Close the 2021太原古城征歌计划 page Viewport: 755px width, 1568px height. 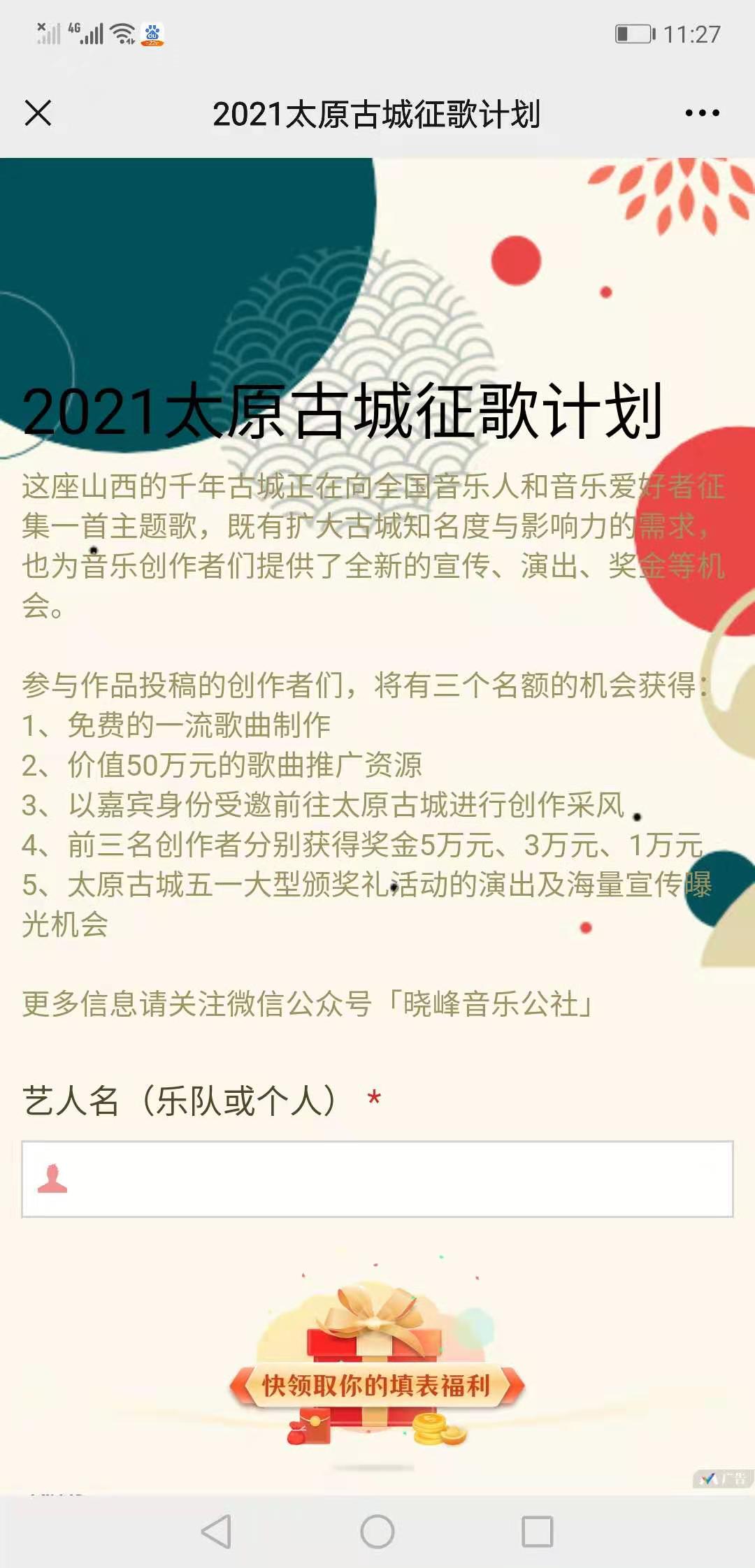pyautogui.click(x=38, y=112)
